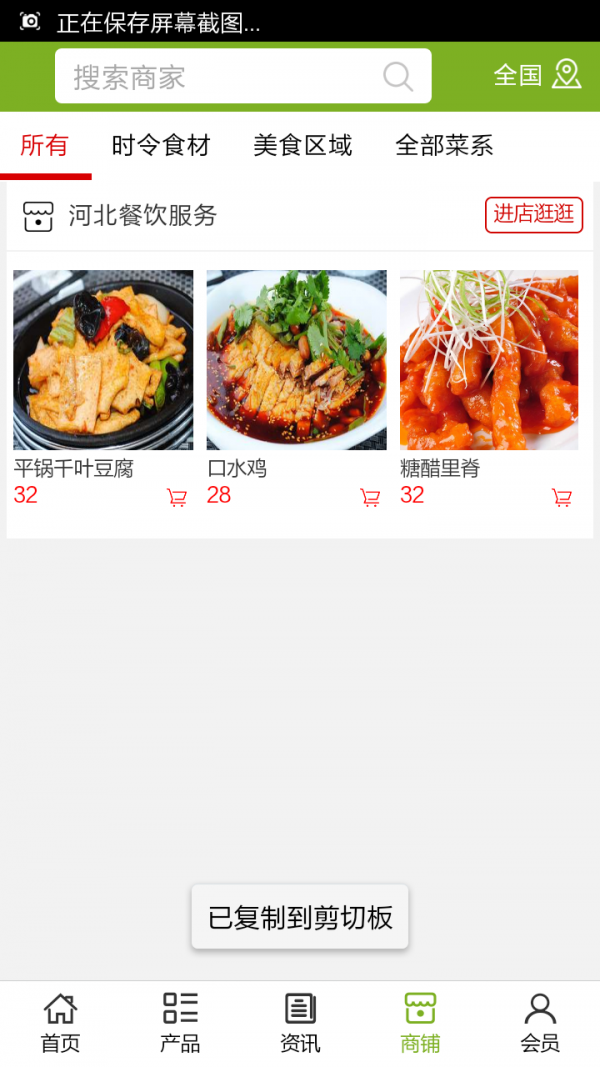Image resolution: width=600 pixels, height=1067 pixels.
Task: Open the 产品 tab
Action: point(180,1023)
